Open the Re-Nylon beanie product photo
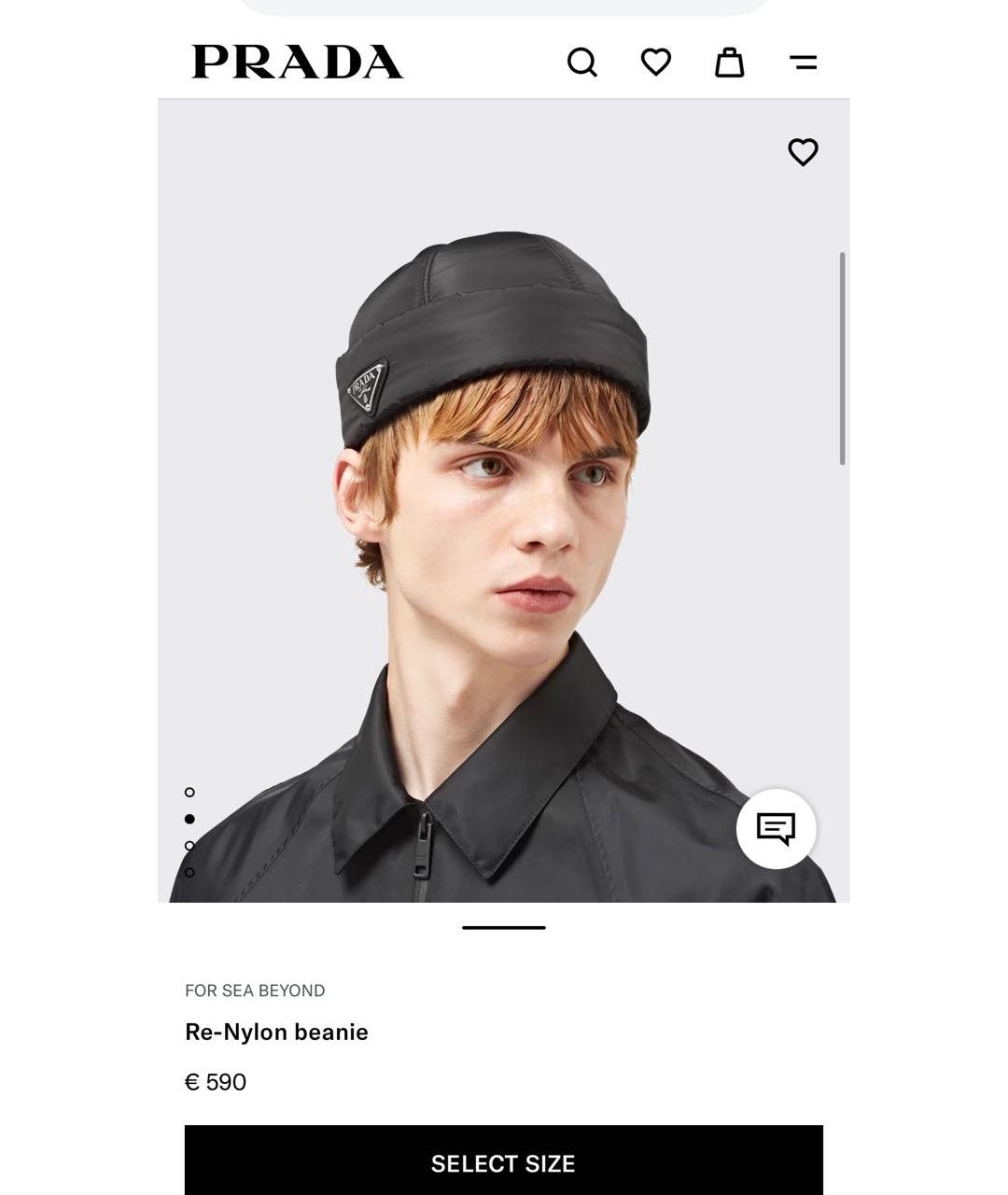 coord(503,504)
